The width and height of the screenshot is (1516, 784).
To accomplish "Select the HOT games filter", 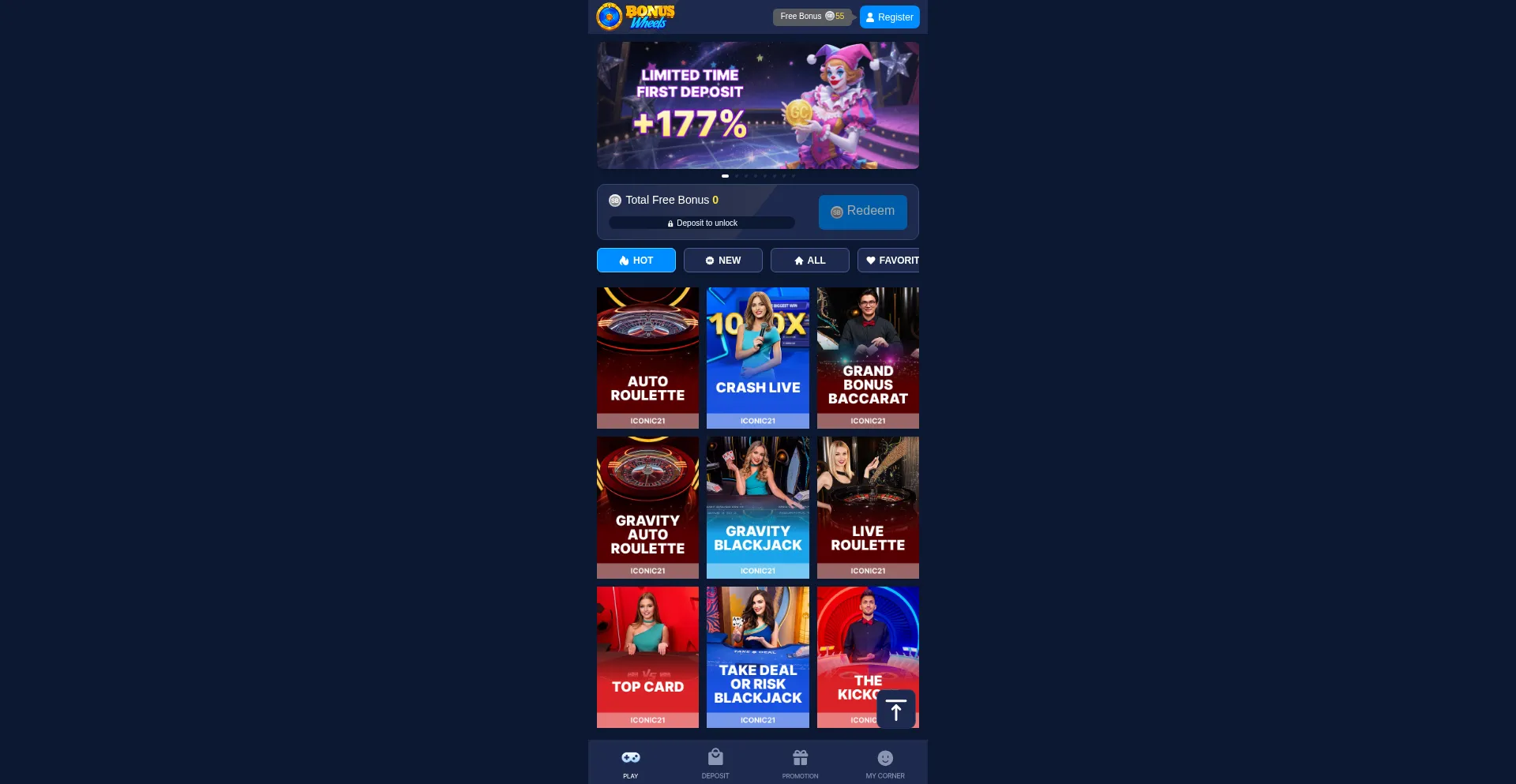I will (636, 261).
